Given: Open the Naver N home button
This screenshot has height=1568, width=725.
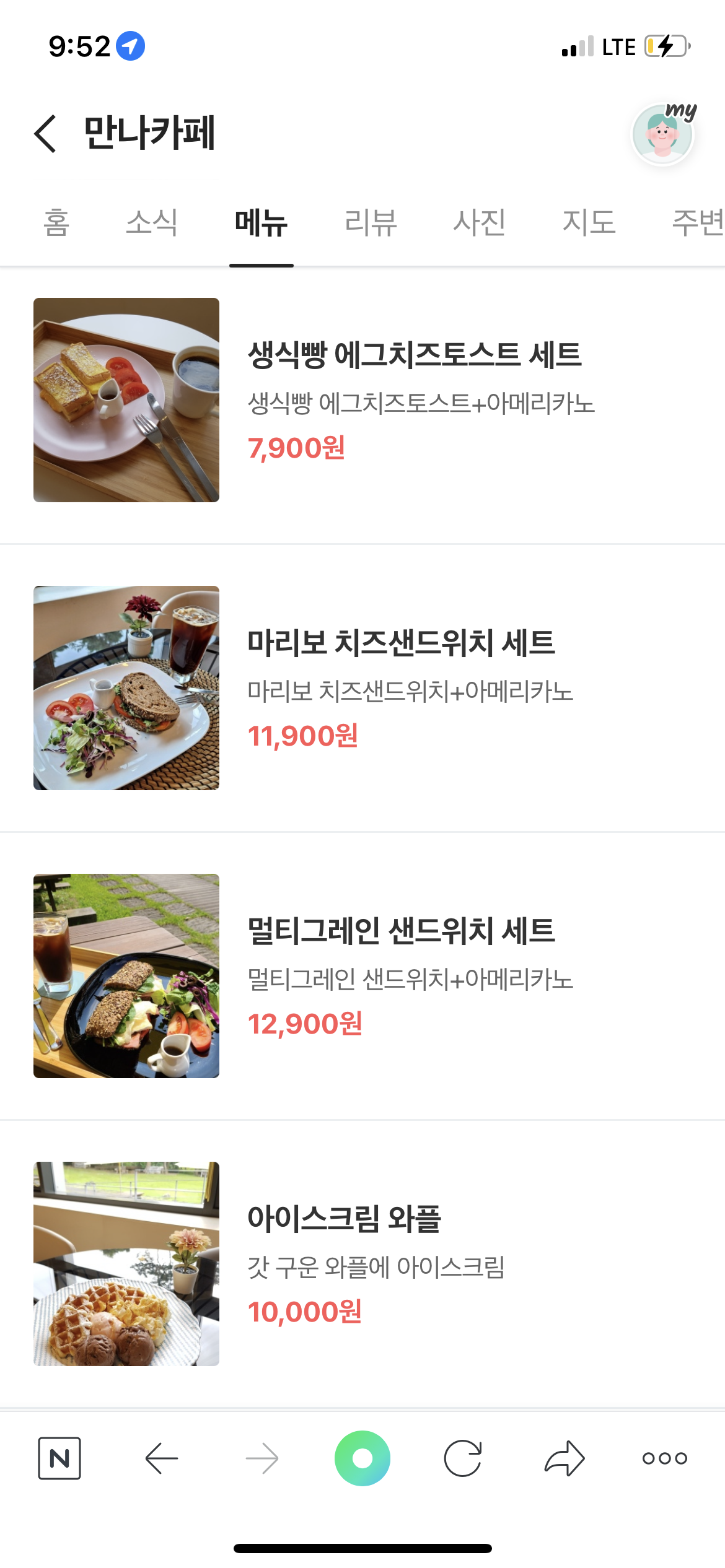Looking at the screenshot, I should 59,1458.
